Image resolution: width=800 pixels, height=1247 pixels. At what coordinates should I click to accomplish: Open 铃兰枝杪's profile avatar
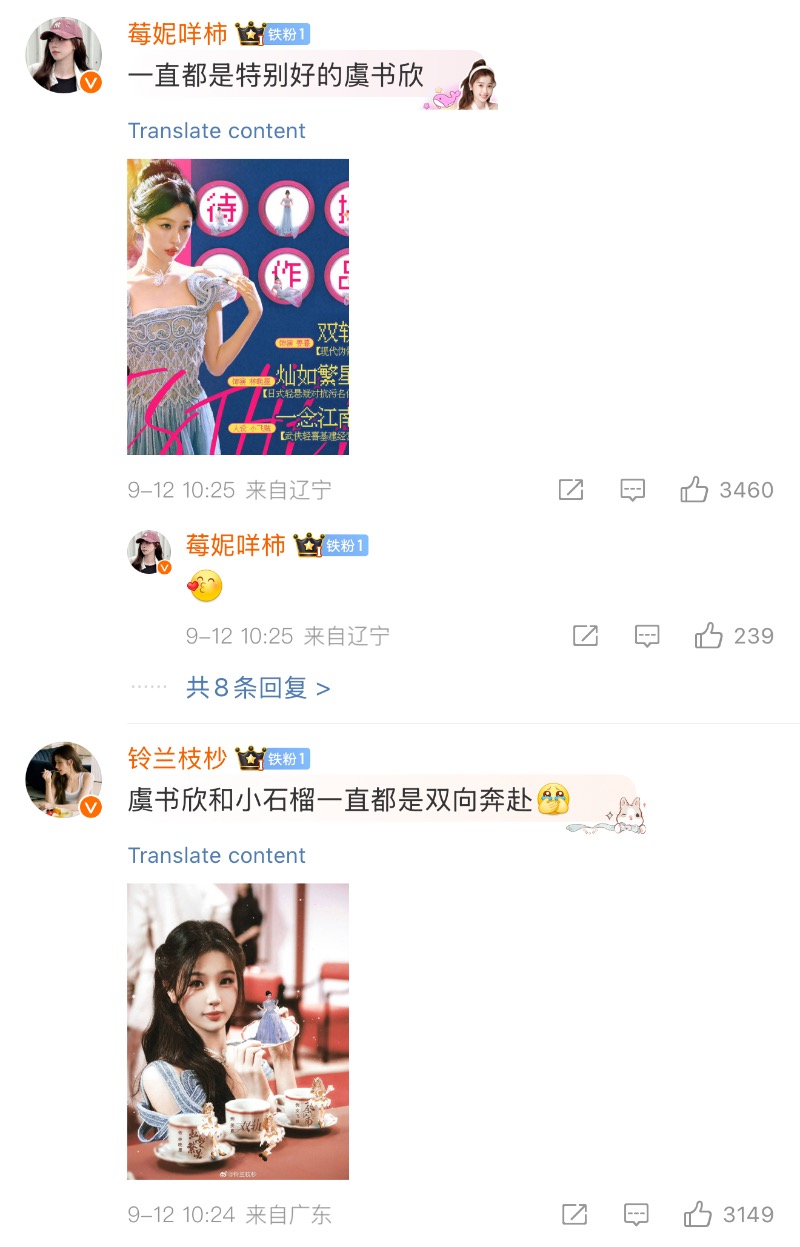click(64, 780)
